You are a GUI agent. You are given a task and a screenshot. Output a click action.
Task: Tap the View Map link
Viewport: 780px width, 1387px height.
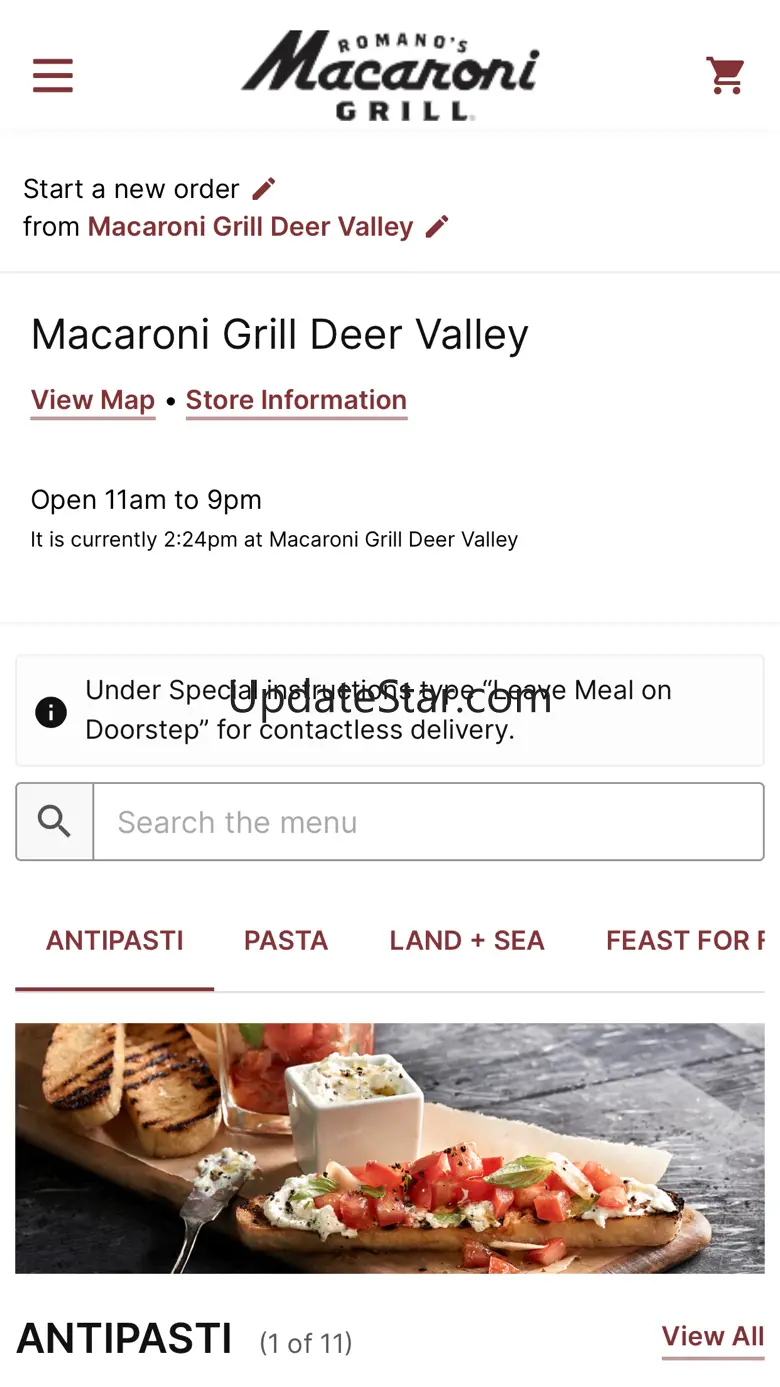coord(93,400)
